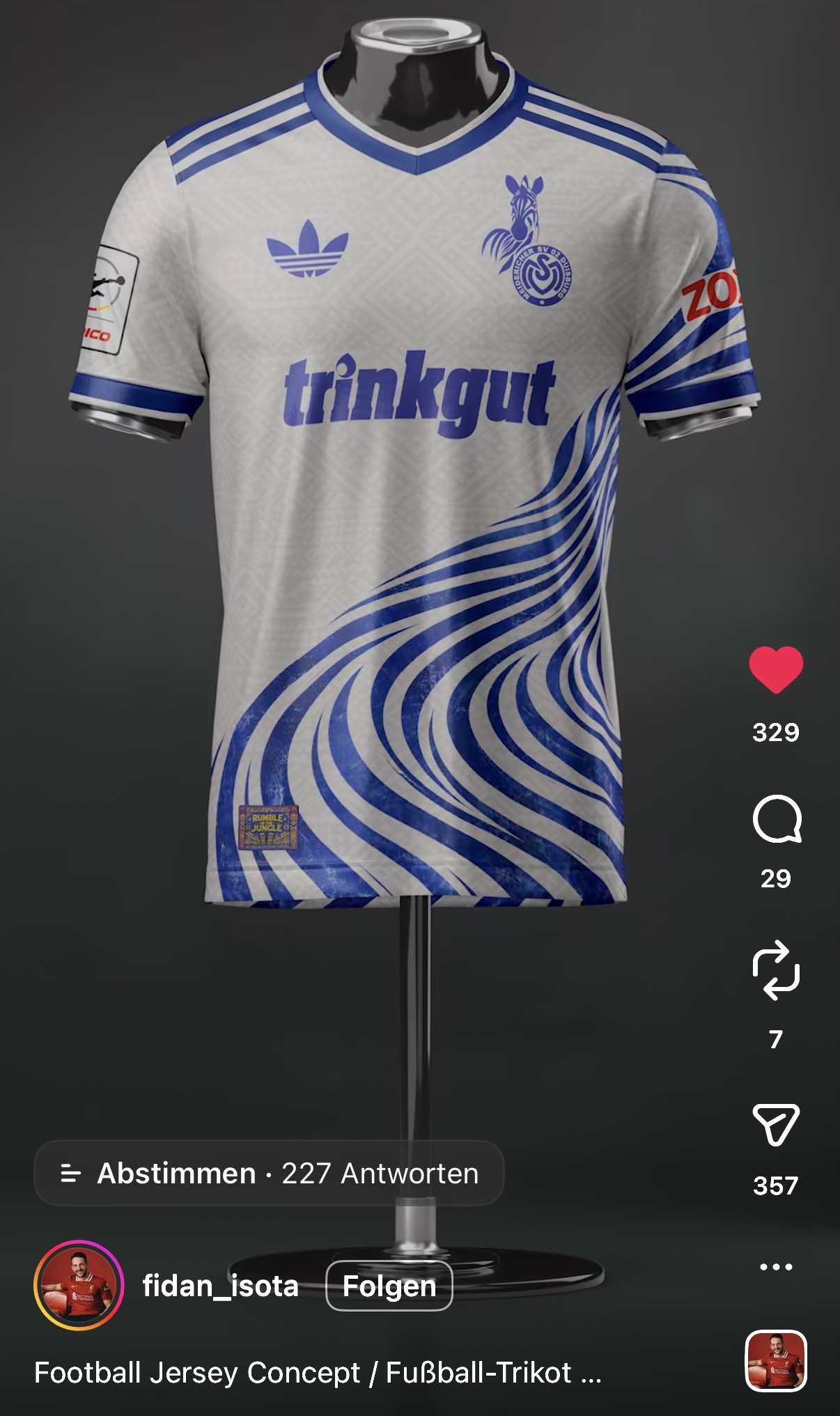Like this jersey concept reel

point(776,670)
